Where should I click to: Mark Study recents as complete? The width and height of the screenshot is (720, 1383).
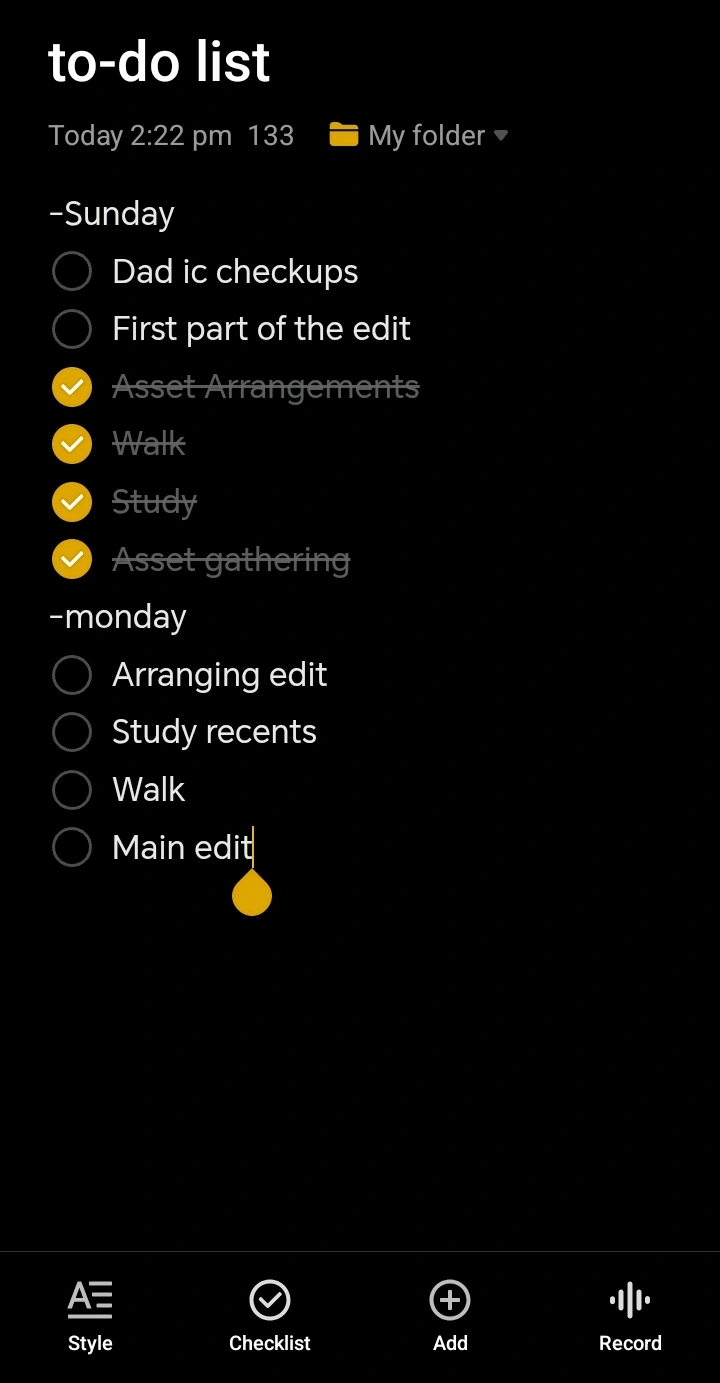tap(72, 732)
